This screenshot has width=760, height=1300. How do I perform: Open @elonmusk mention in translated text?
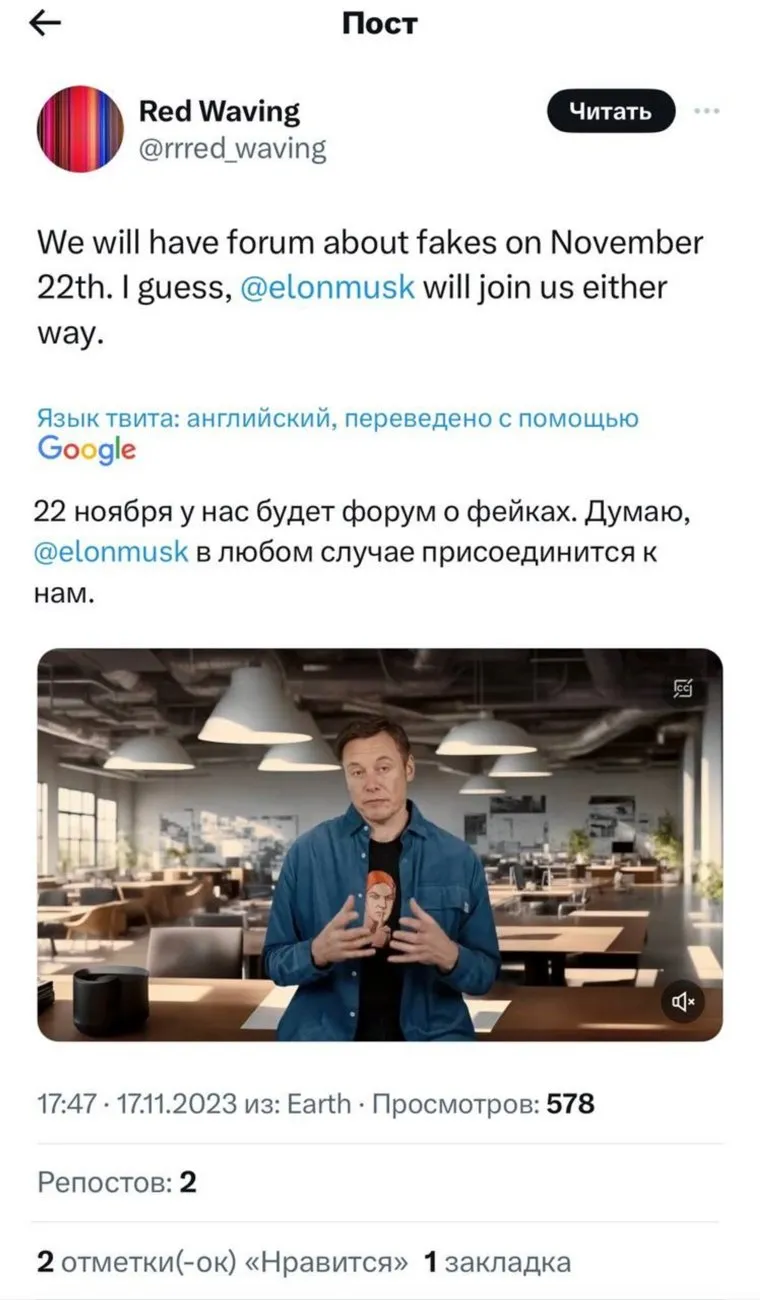112,551
